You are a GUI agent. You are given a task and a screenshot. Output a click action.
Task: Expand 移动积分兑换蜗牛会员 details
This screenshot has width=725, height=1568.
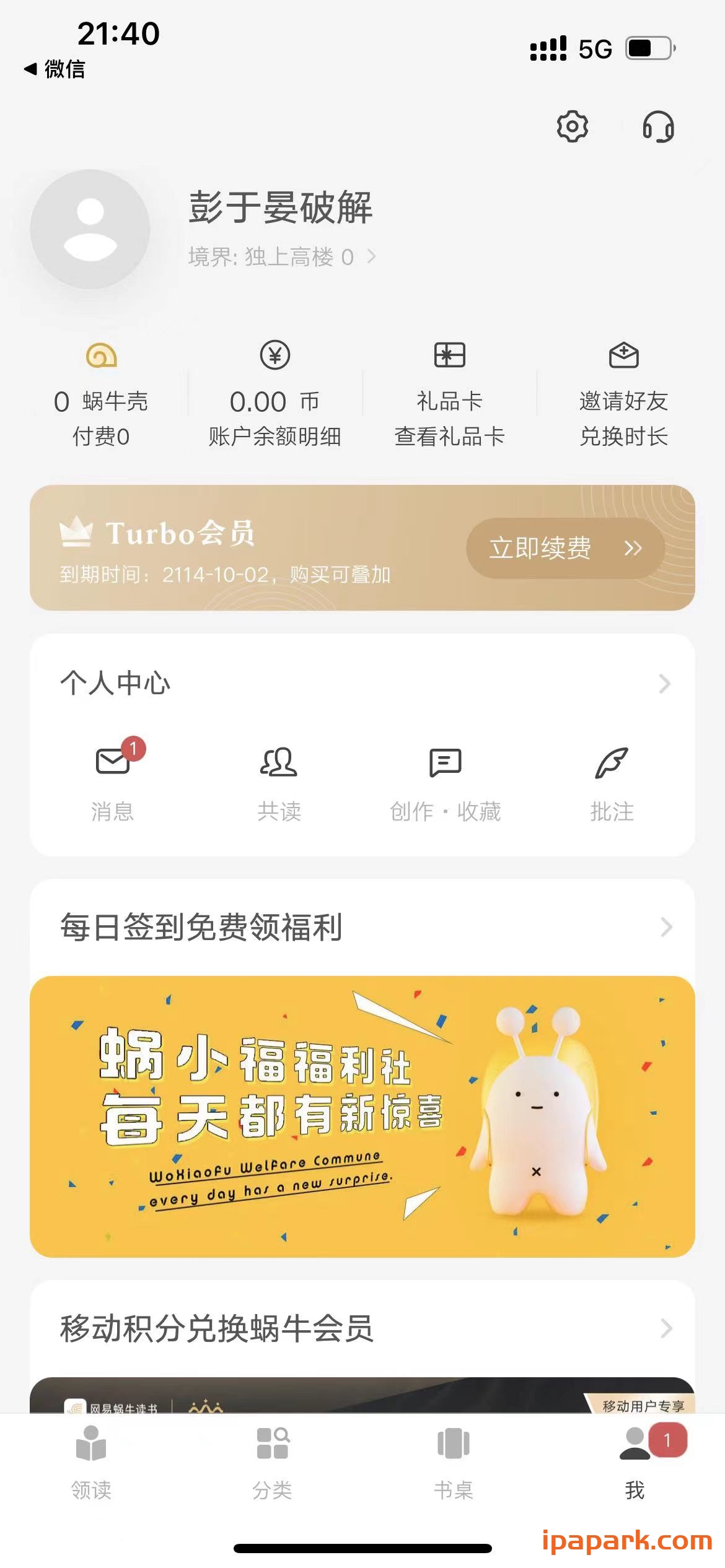pyautogui.click(x=665, y=1327)
